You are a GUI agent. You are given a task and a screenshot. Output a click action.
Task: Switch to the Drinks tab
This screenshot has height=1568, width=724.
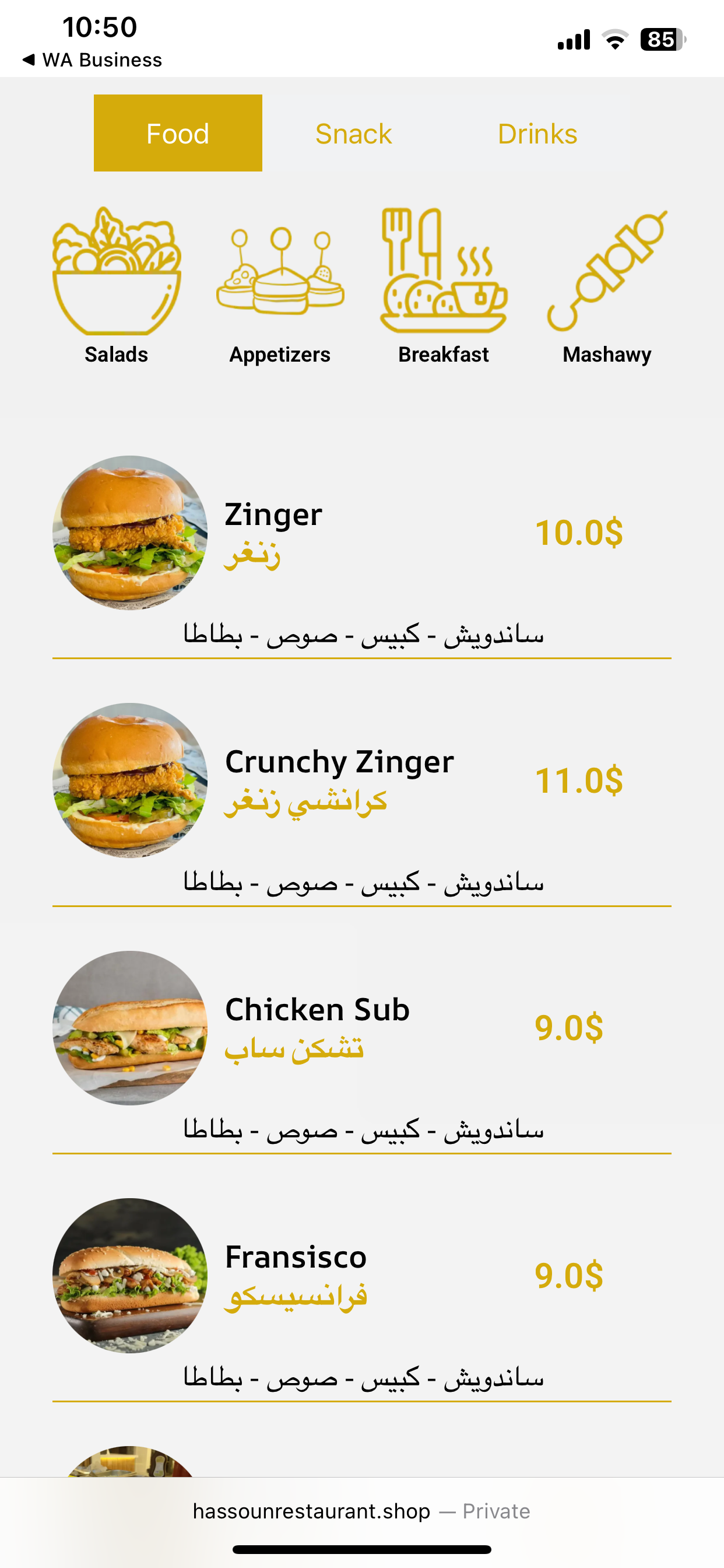pos(538,134)
